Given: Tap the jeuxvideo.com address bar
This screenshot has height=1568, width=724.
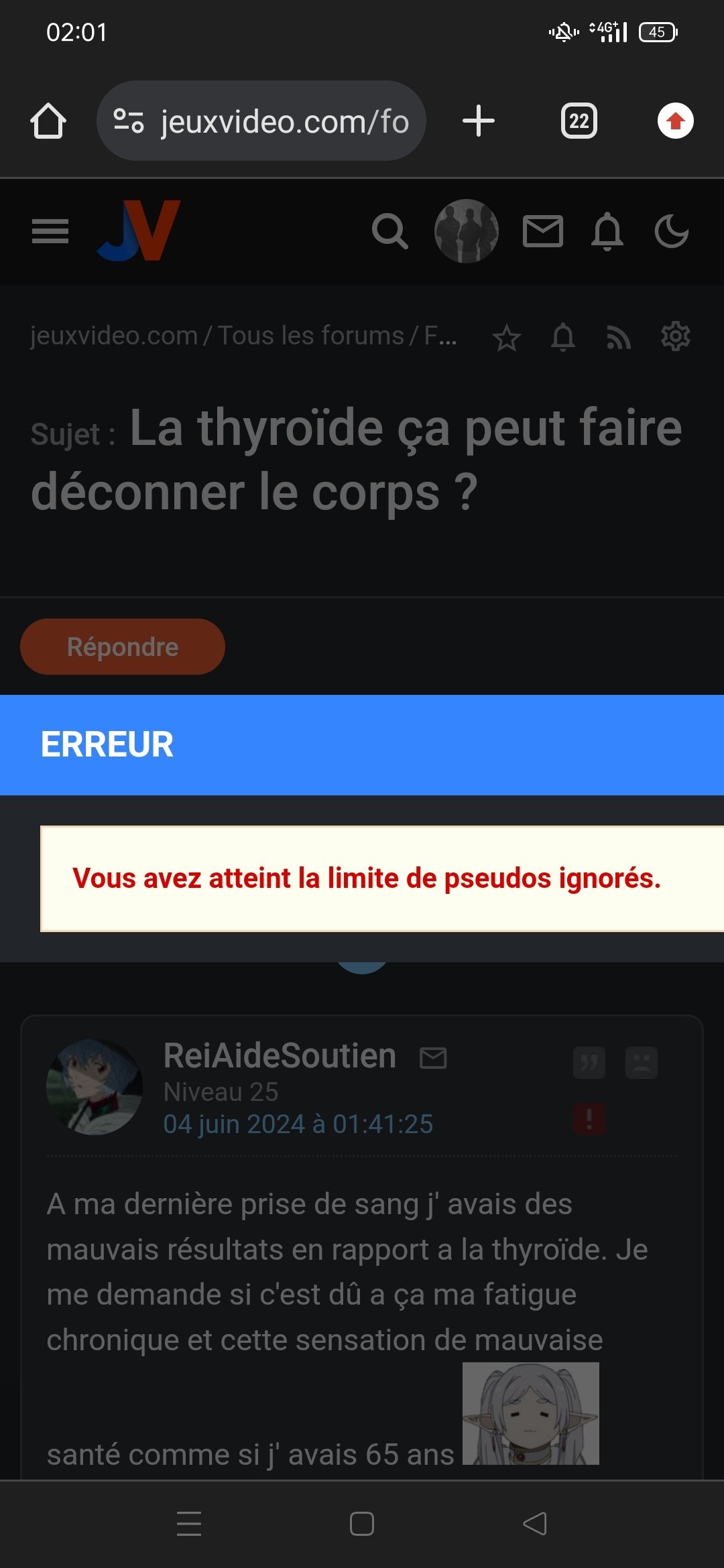Looking at the screenshot, I should pos(261,121).
